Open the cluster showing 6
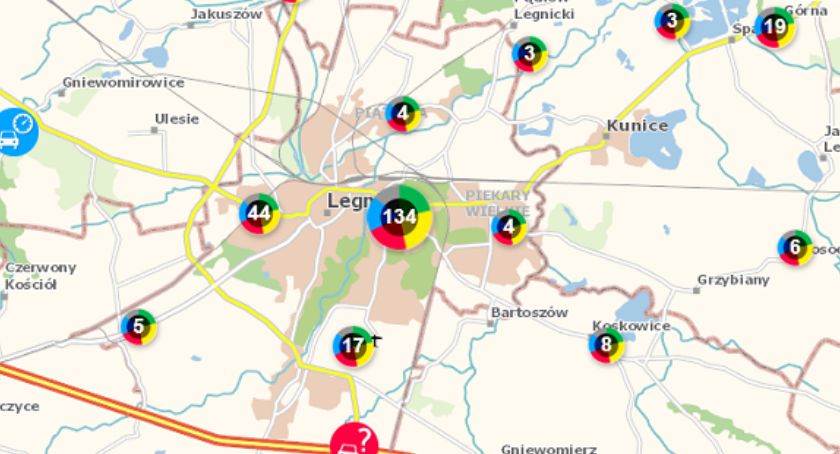The height and width of the screenshot is (454, 840). pos(795,247)
